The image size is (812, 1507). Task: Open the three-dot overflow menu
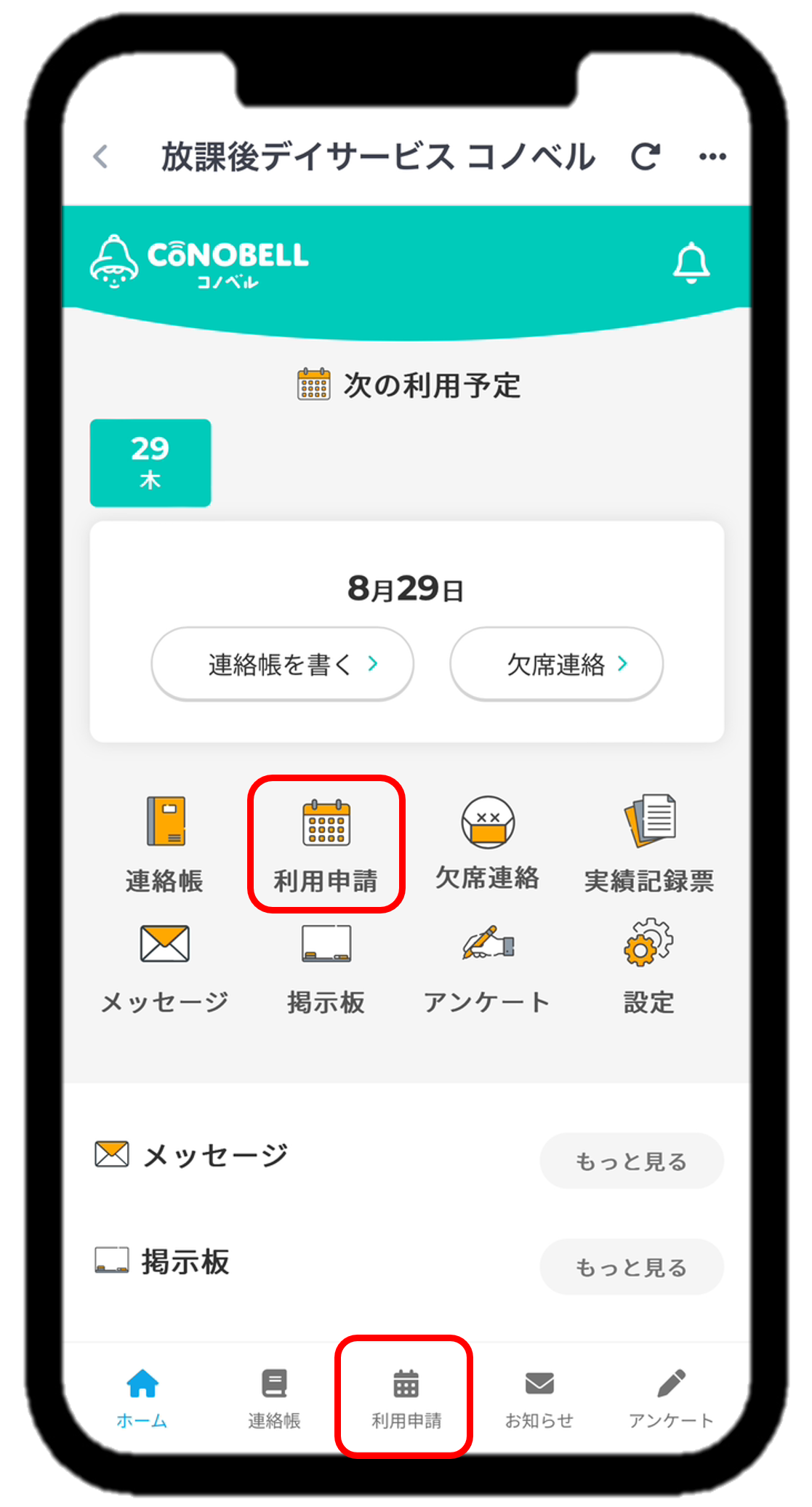pyautogui.click(x=712, y=156)
